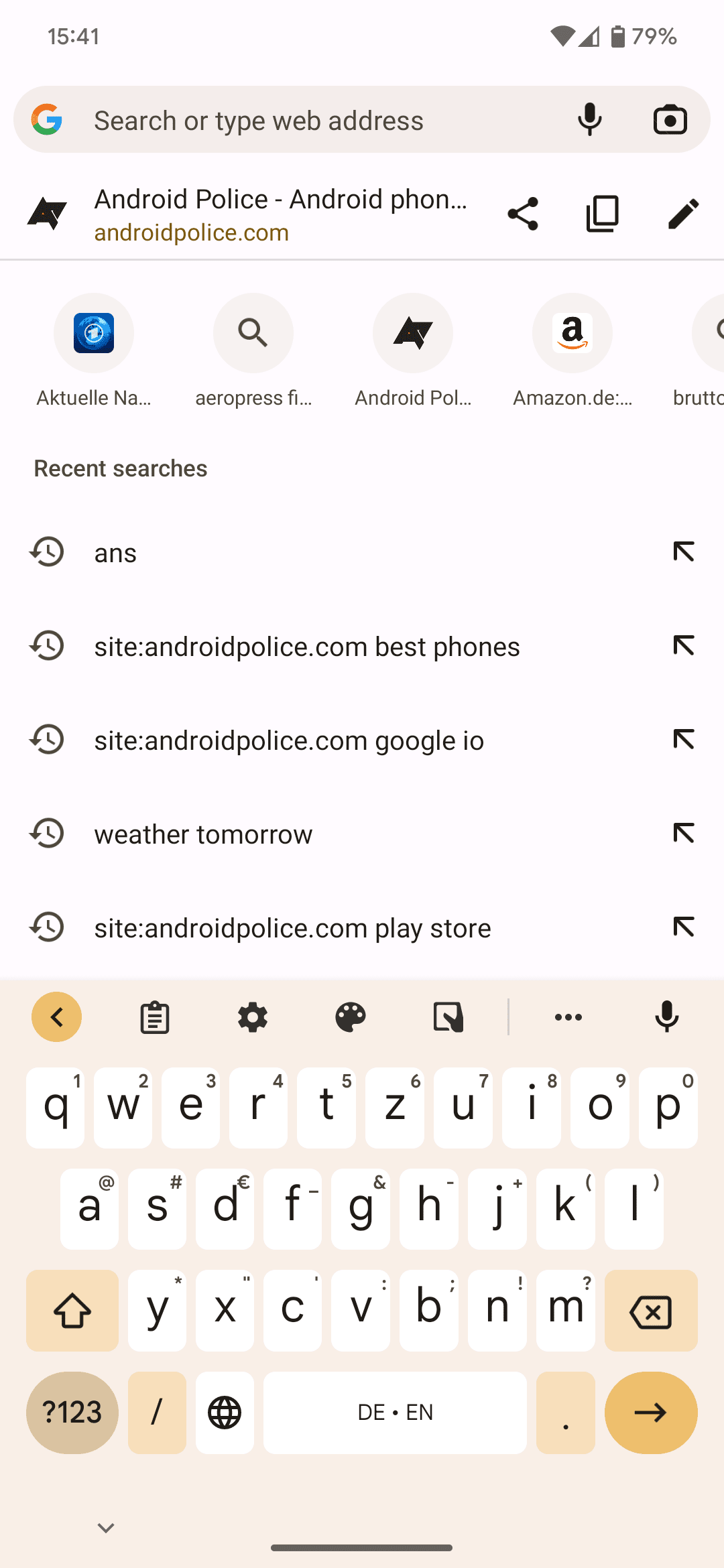
Task: Select one-handed keyboard mode
Action: pos(448,1017)
